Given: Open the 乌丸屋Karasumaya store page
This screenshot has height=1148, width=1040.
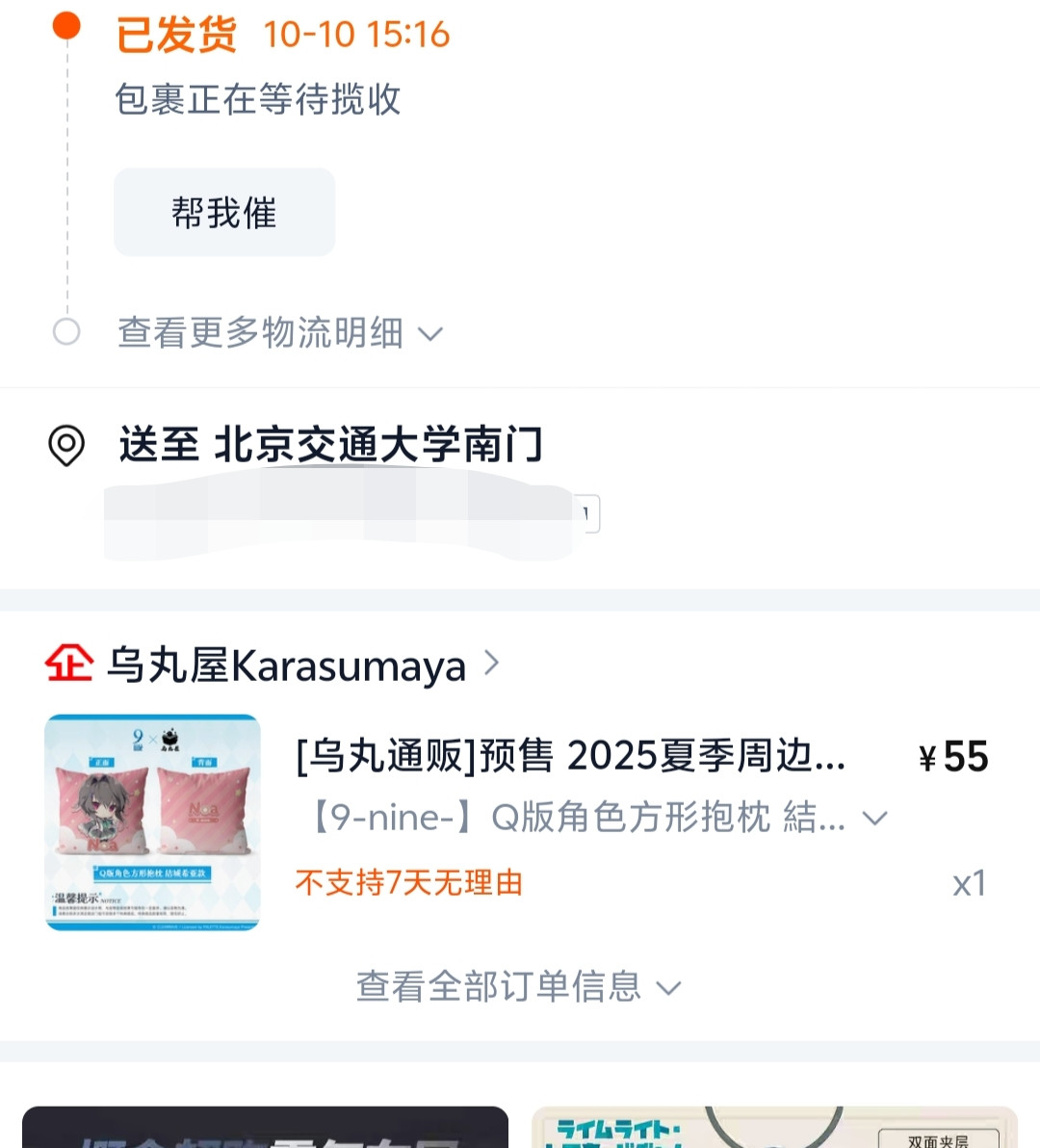Looking at the screenshot, I should [285, 665].
